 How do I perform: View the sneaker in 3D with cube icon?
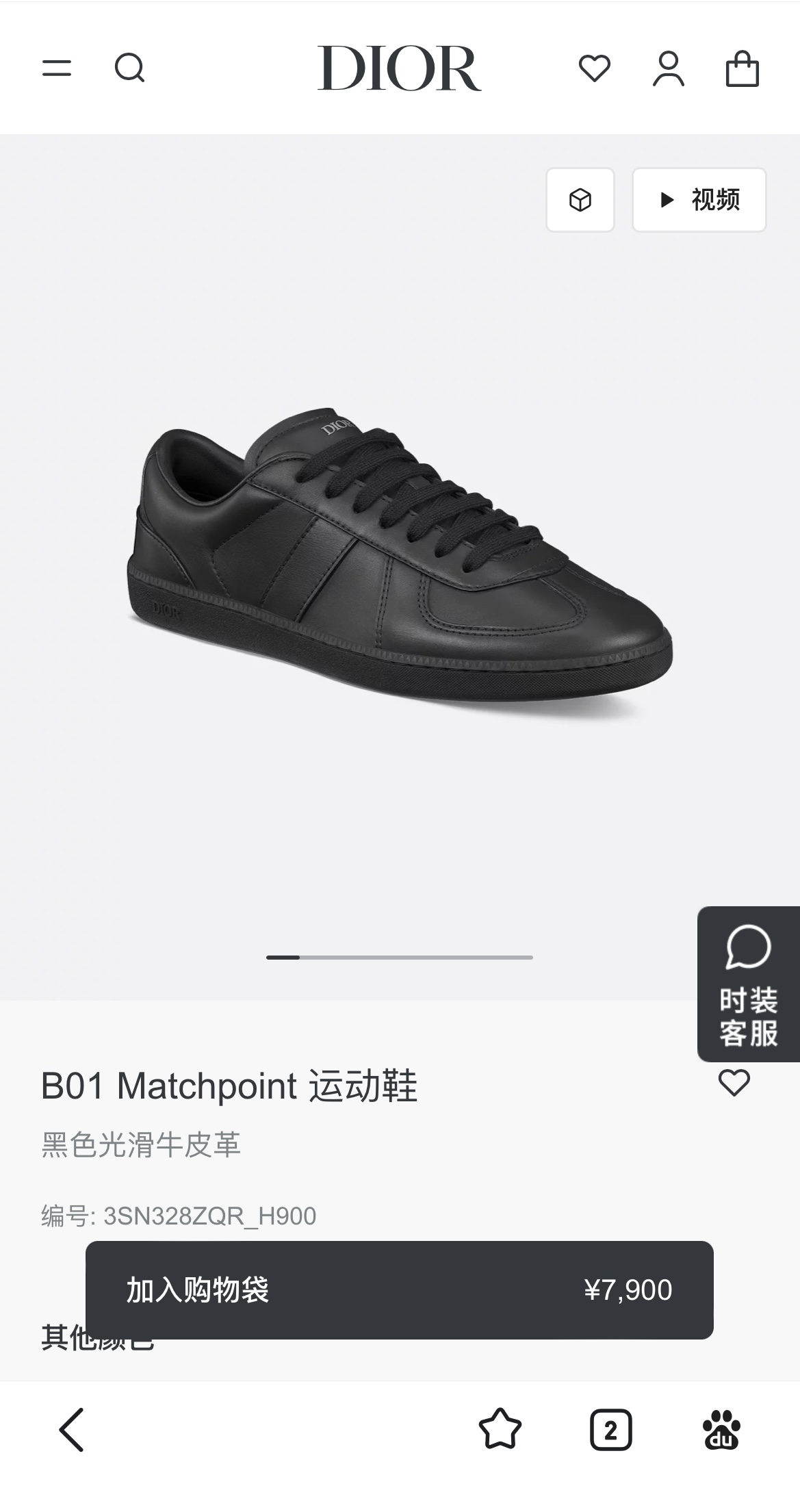pos(580,201)
